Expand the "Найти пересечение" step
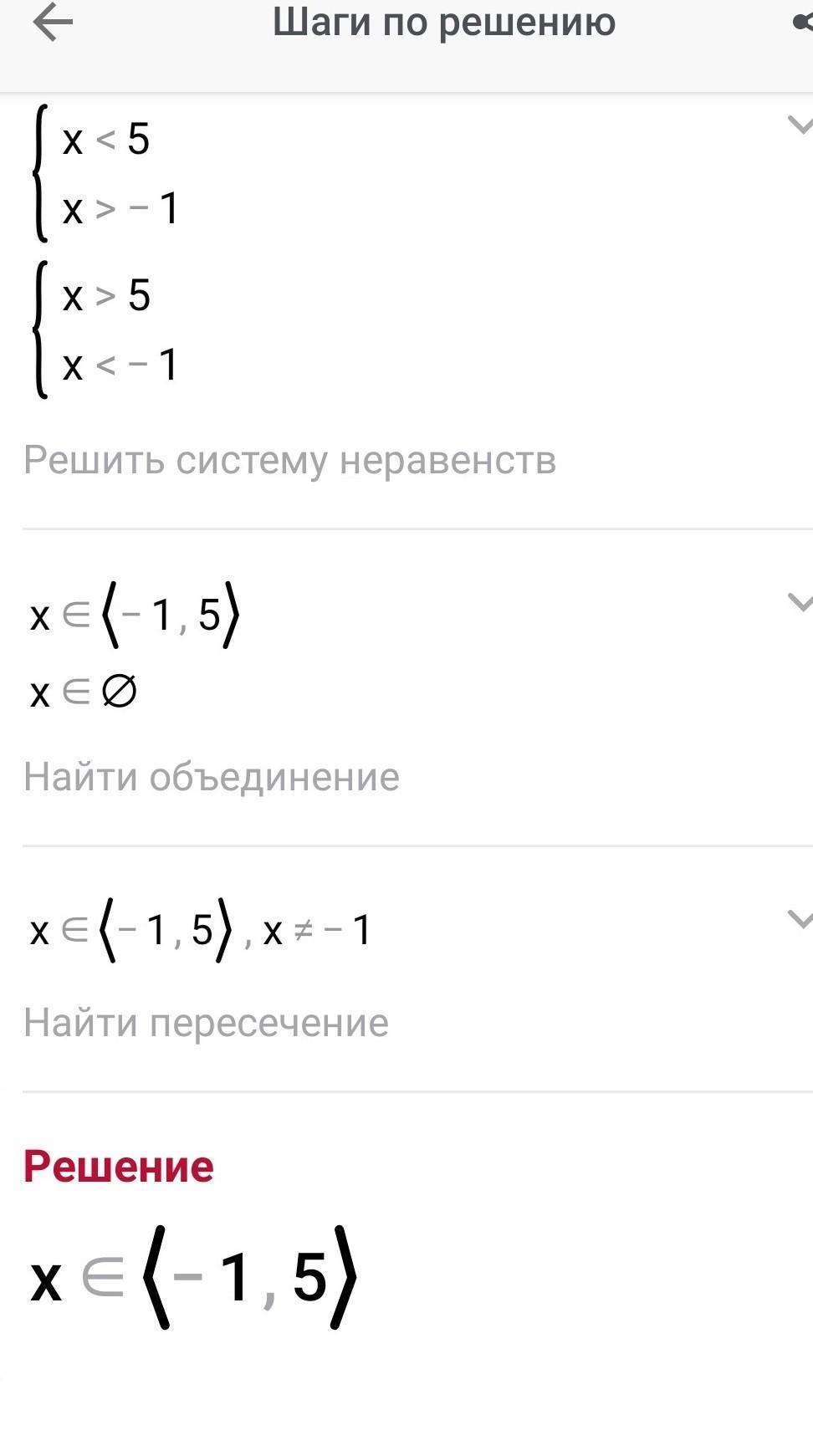 click(x=800, y=919)
